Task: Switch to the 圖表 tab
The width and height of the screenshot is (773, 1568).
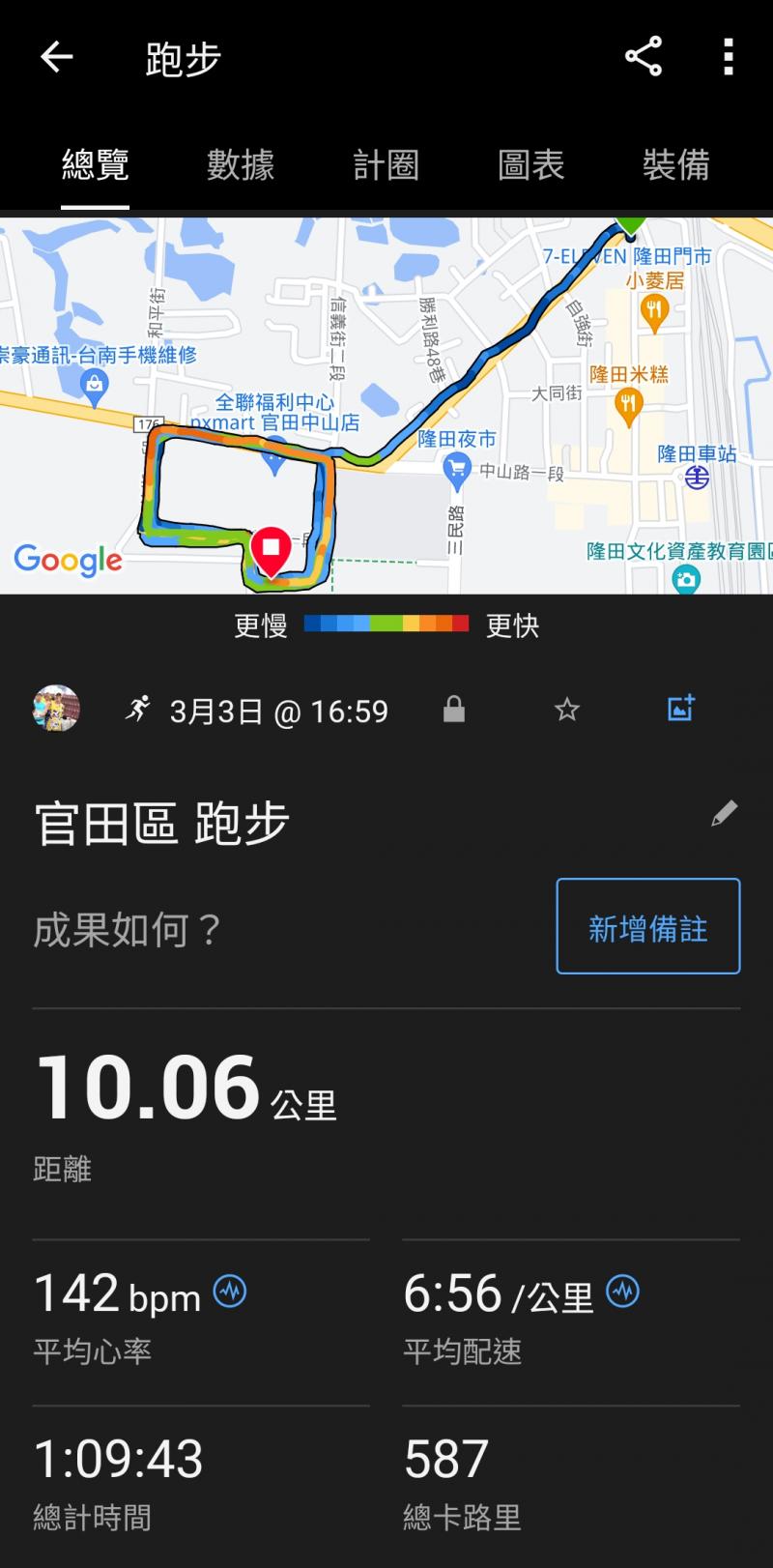Action: point(530,164)
